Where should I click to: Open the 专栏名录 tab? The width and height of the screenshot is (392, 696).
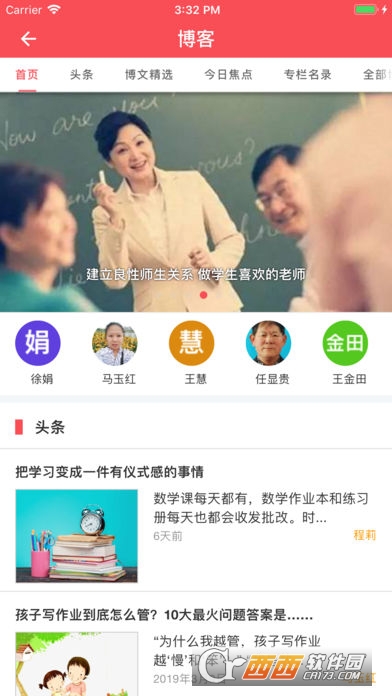308,75
